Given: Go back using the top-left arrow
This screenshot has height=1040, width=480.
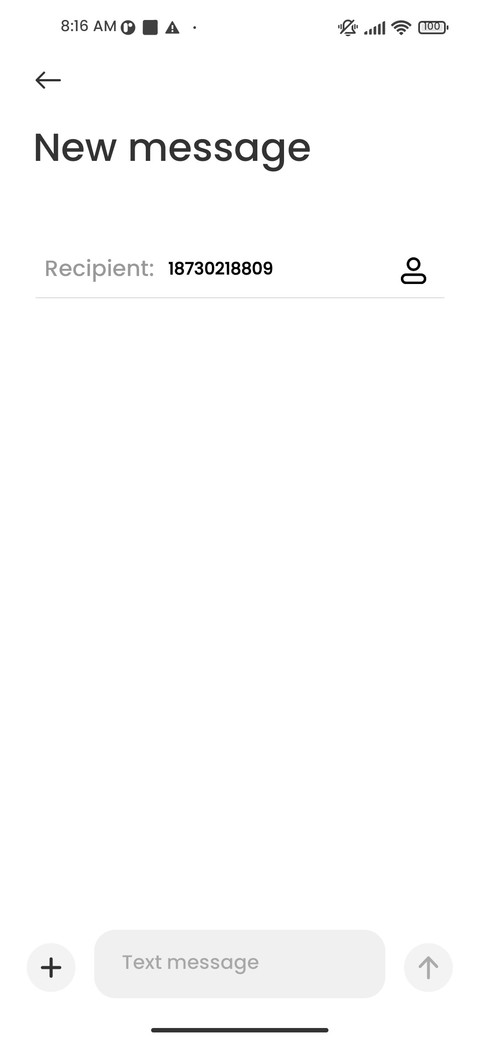Looking at the screenshot, I should click(x=48, y=80).
